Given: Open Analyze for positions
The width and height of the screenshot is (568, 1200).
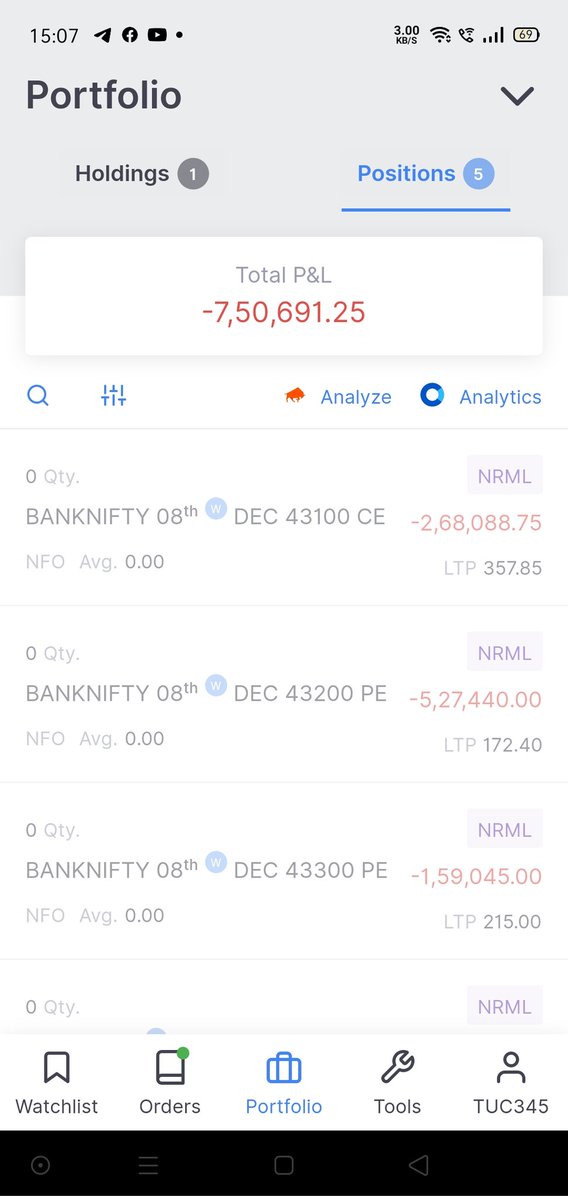Looking at the screenshot, I should click(338, 397).
